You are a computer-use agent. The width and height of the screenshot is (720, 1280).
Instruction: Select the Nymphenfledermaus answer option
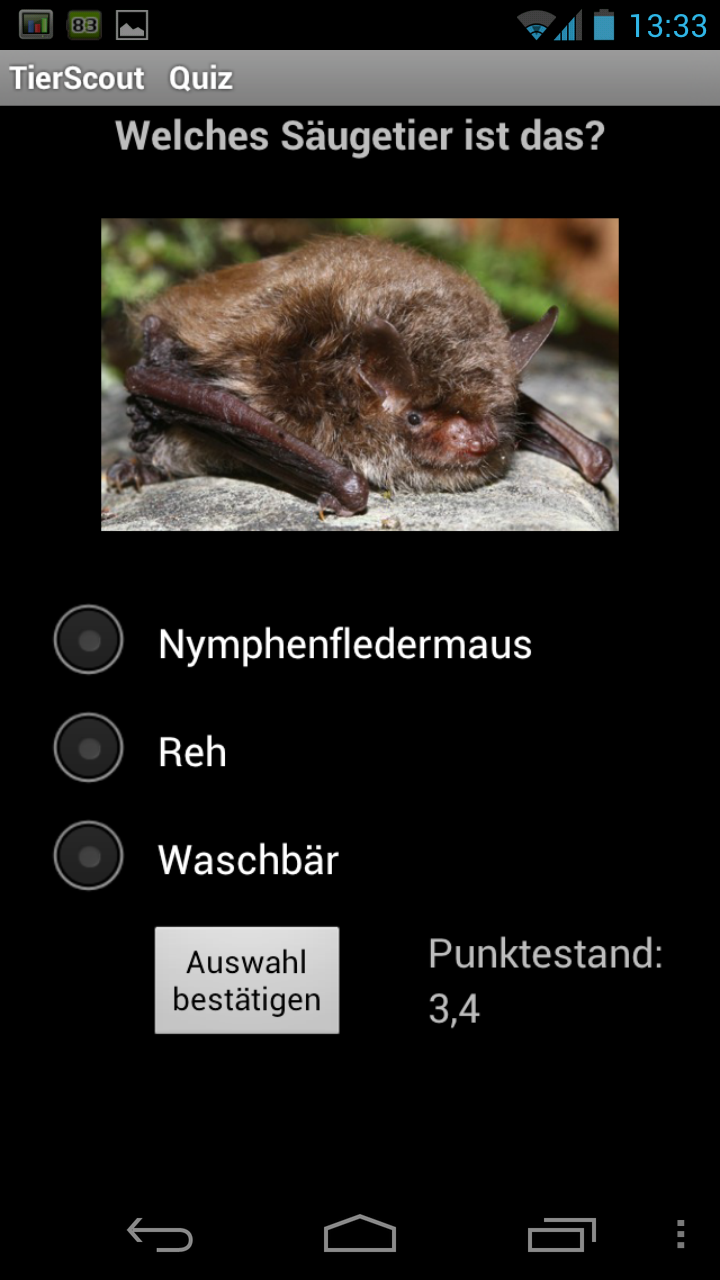pos(89,640)
